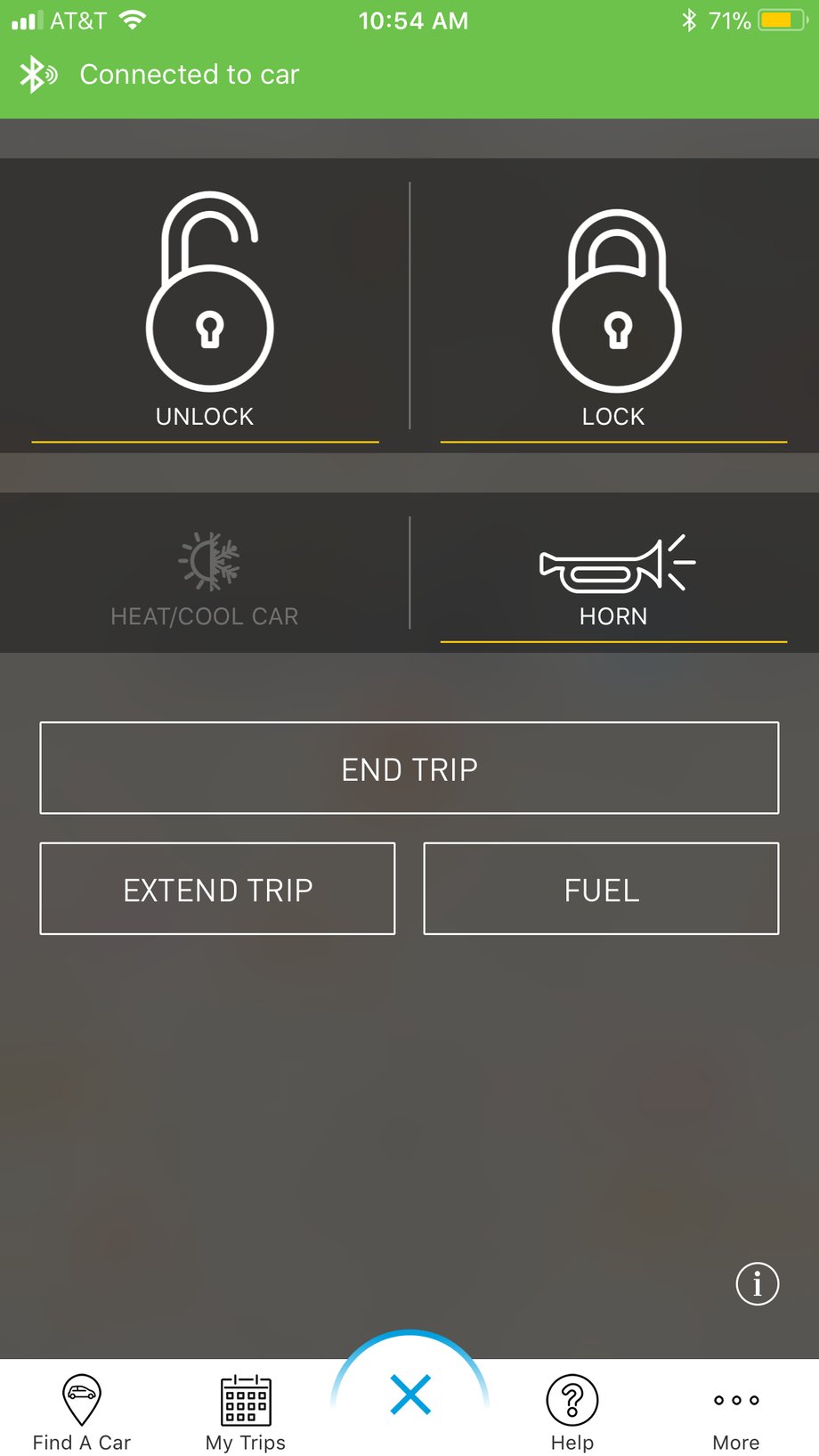The width and height of the screenshot is (819, 1456).
Task: Extend the current trip
Action: click(x=218, y=889)
